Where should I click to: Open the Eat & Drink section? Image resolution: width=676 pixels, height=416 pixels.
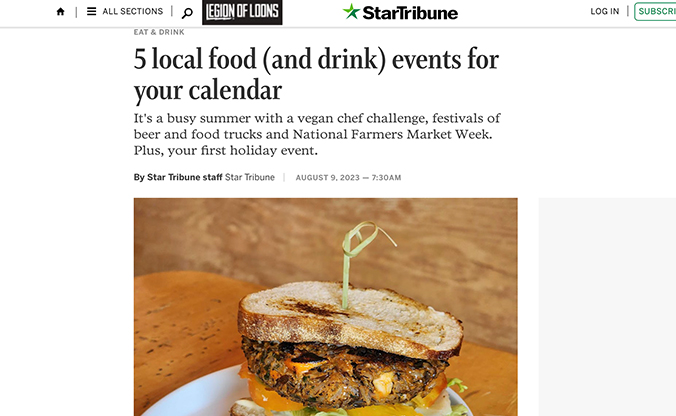(x=159, y=32)
